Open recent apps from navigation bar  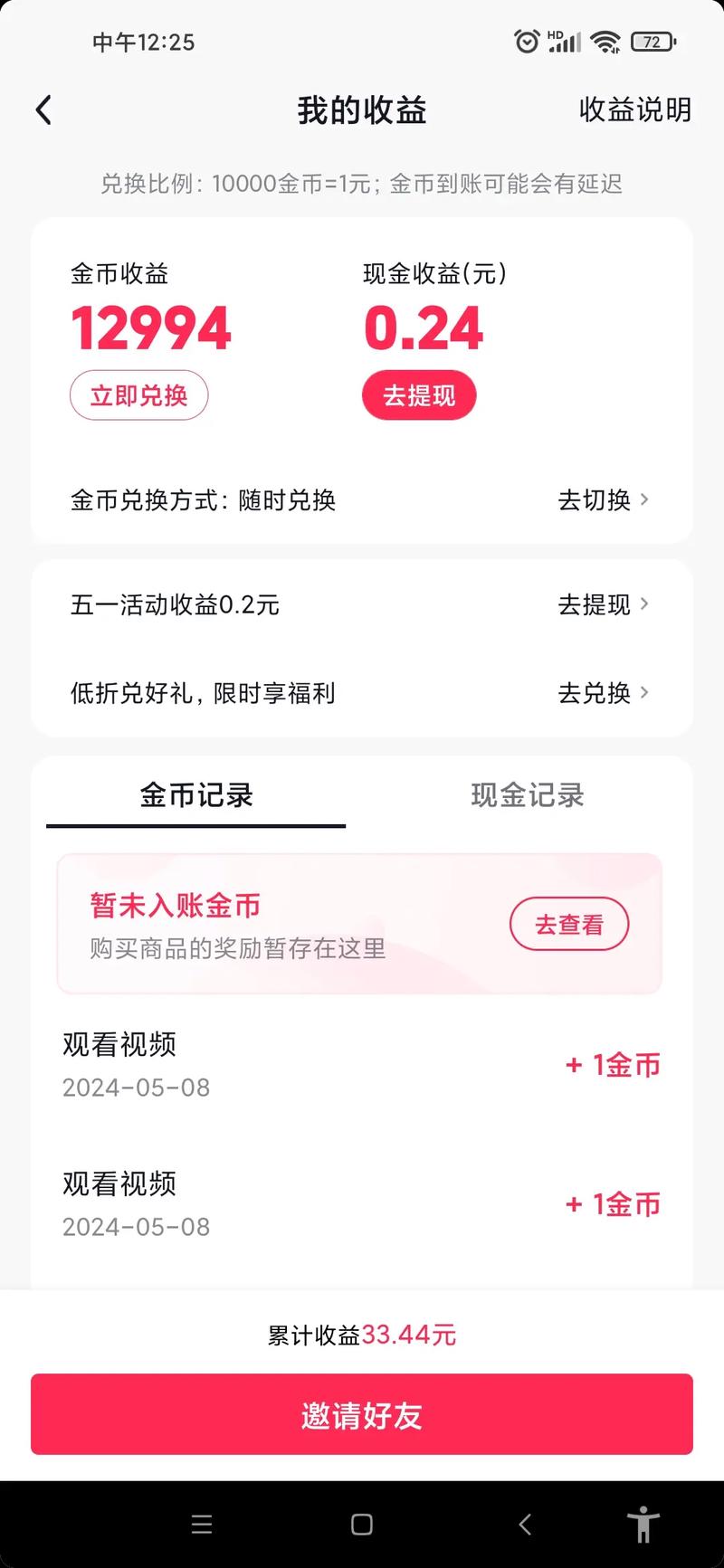coord(202,1524)
